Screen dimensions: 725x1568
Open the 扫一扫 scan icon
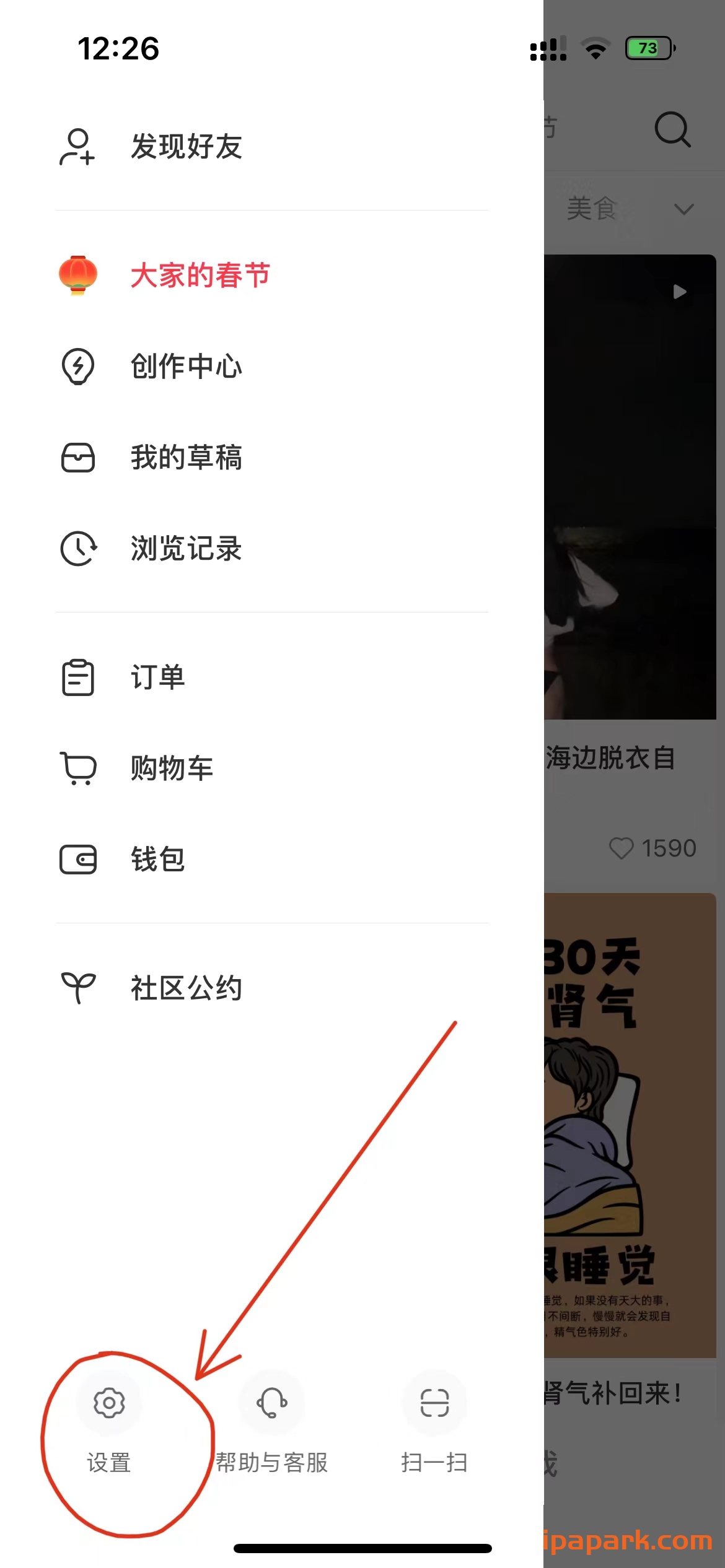click(434, 1405)
